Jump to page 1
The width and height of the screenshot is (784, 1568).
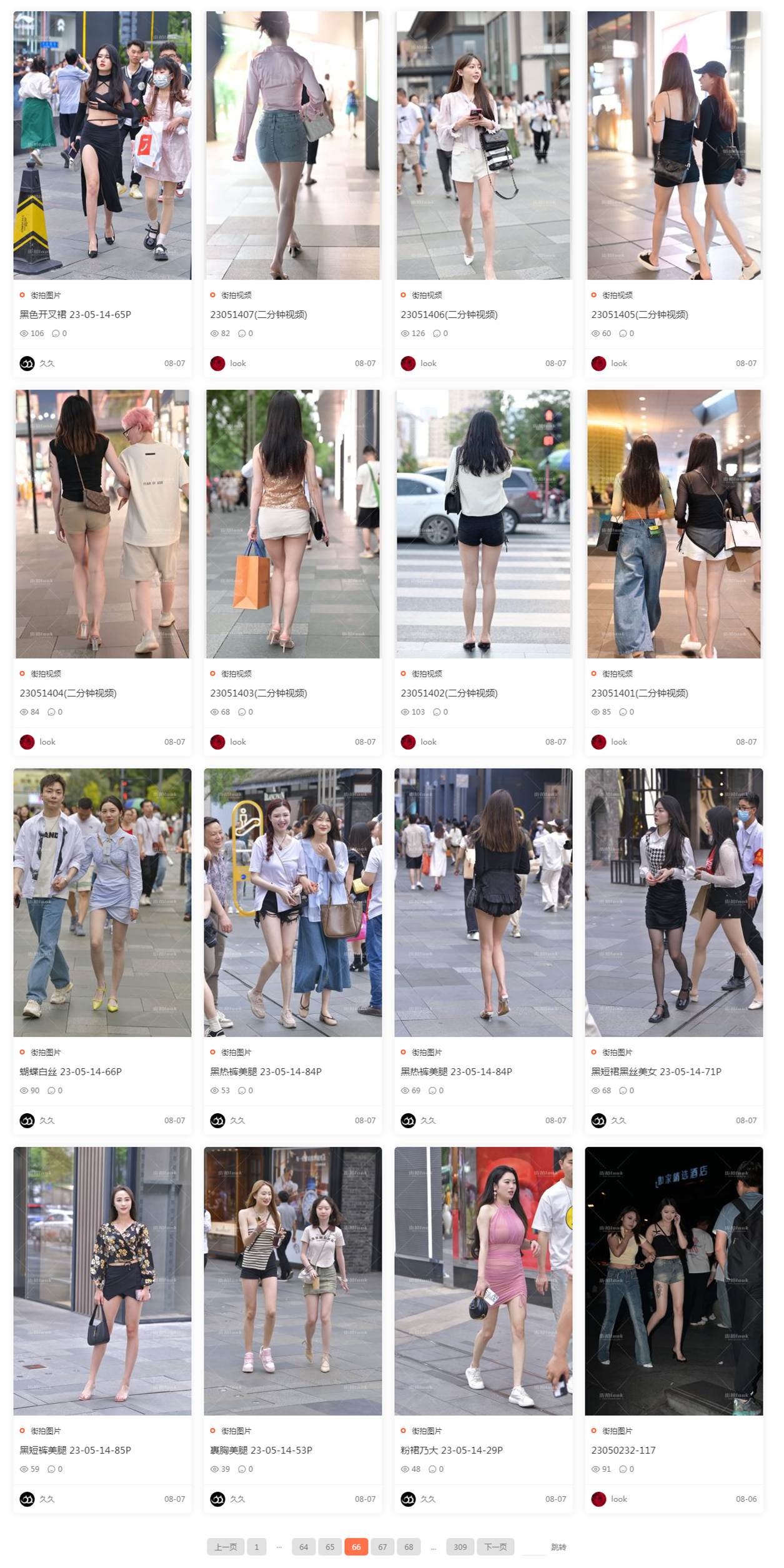[x=256, y=1547]
